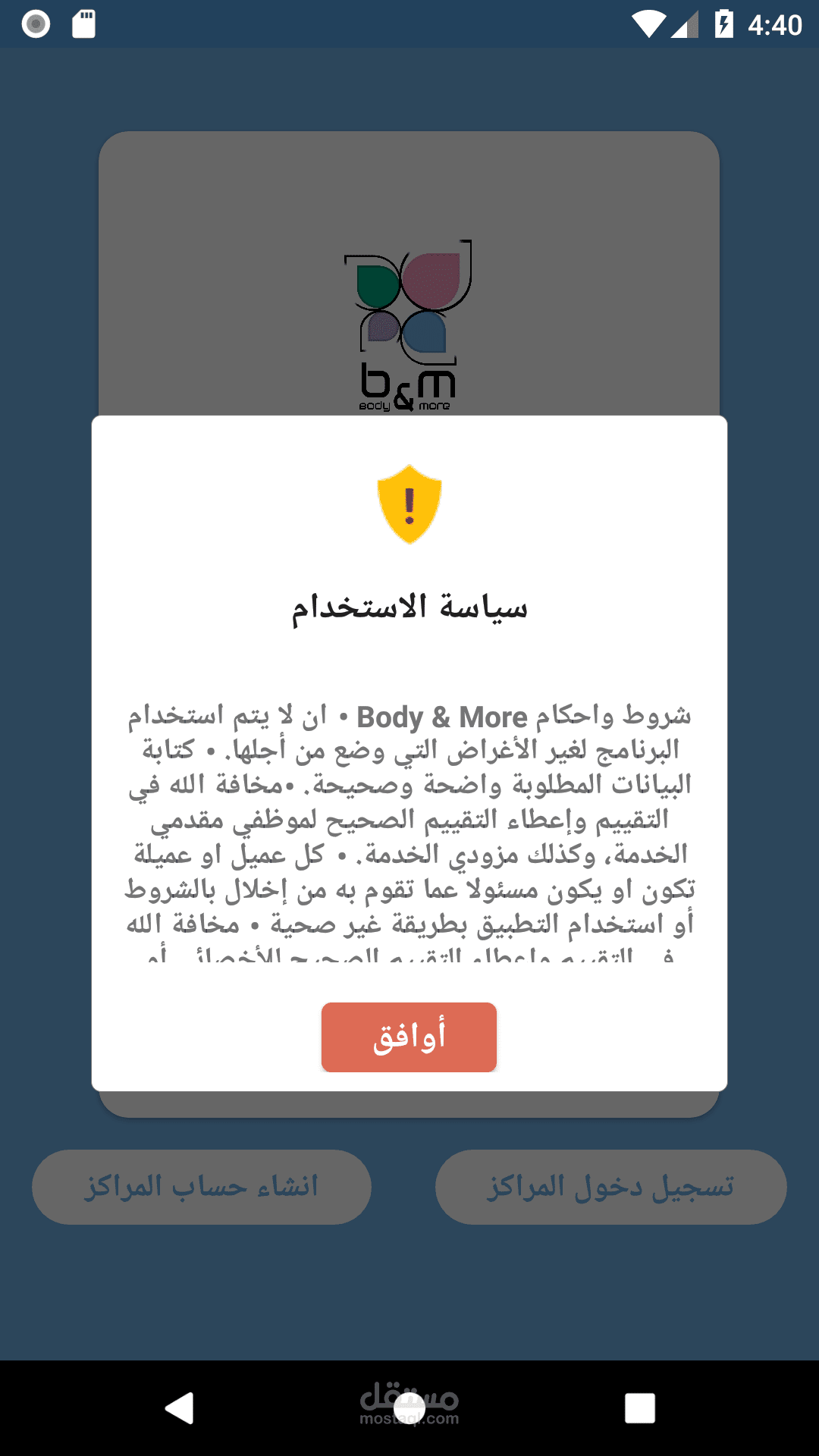Screen dimensions: 819x1456
Task: Go back with system back button
Action: pyautogui.click(x=180, y=1408)
